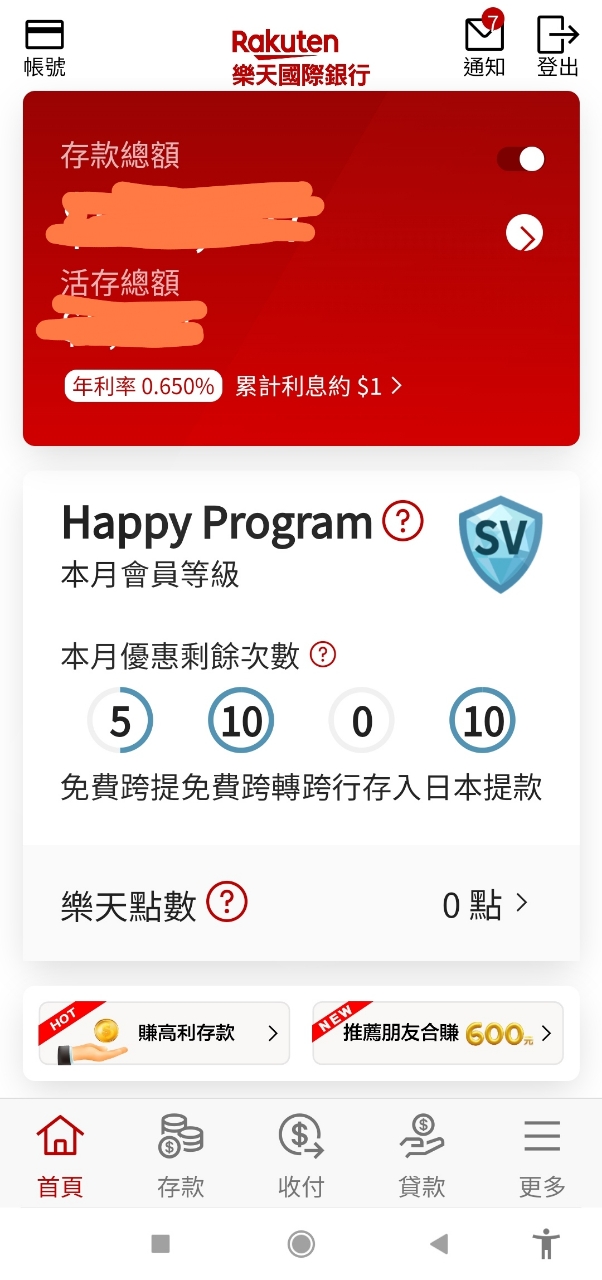The width and height of the screenshot is (602, 1280).
Task: Open the 帳號 account icon
Action: [x=44, y=47]
